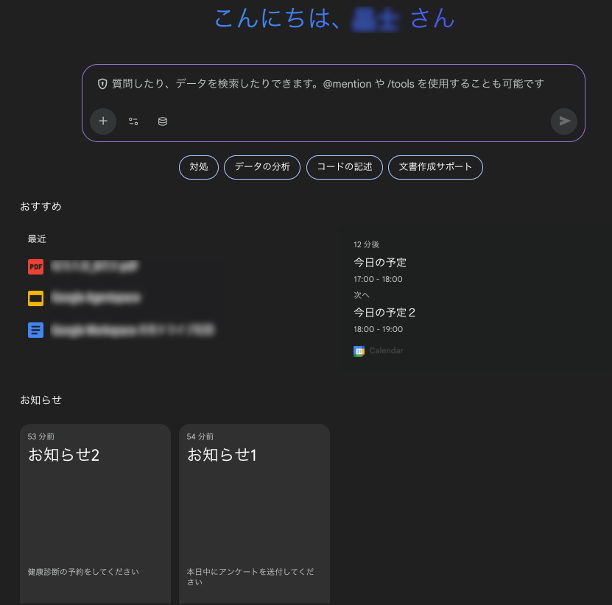The image size is (612, 605).
Task: Open the recent PDF file
Action: click(95, 267)
